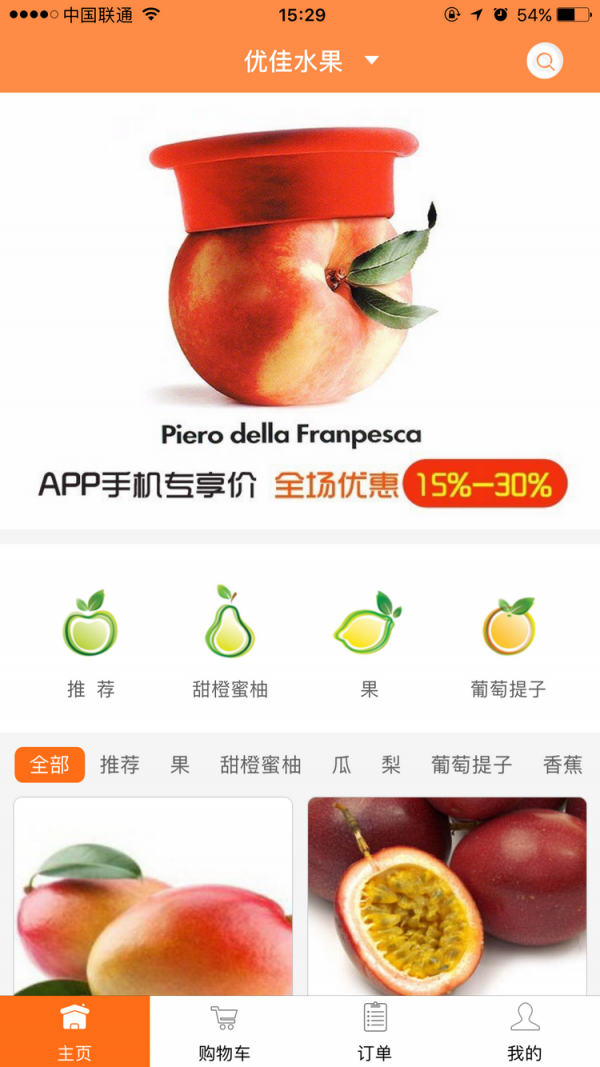Open the search icon in the header

[x=545, y=61]
